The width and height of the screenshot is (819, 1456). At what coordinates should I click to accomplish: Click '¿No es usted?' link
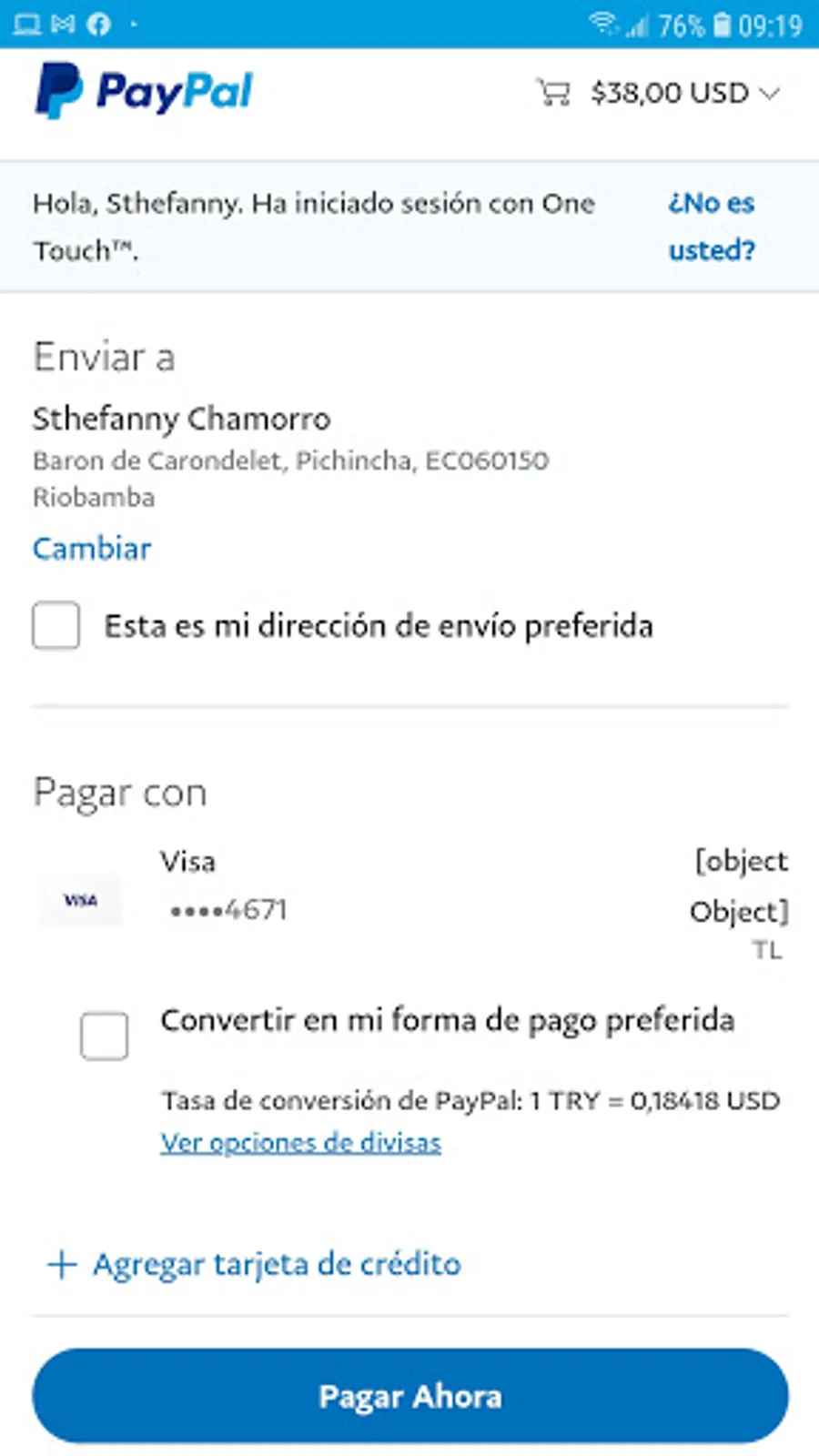pos(712,226)
